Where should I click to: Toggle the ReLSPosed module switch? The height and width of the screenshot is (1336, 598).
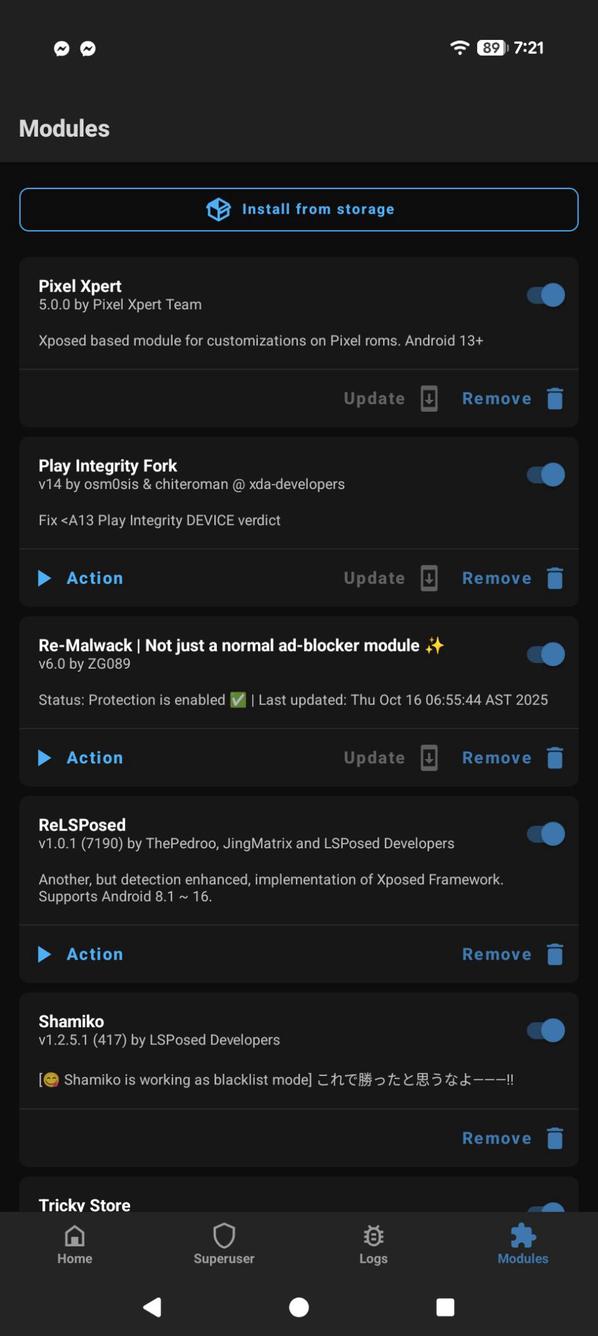pos(546,834)
